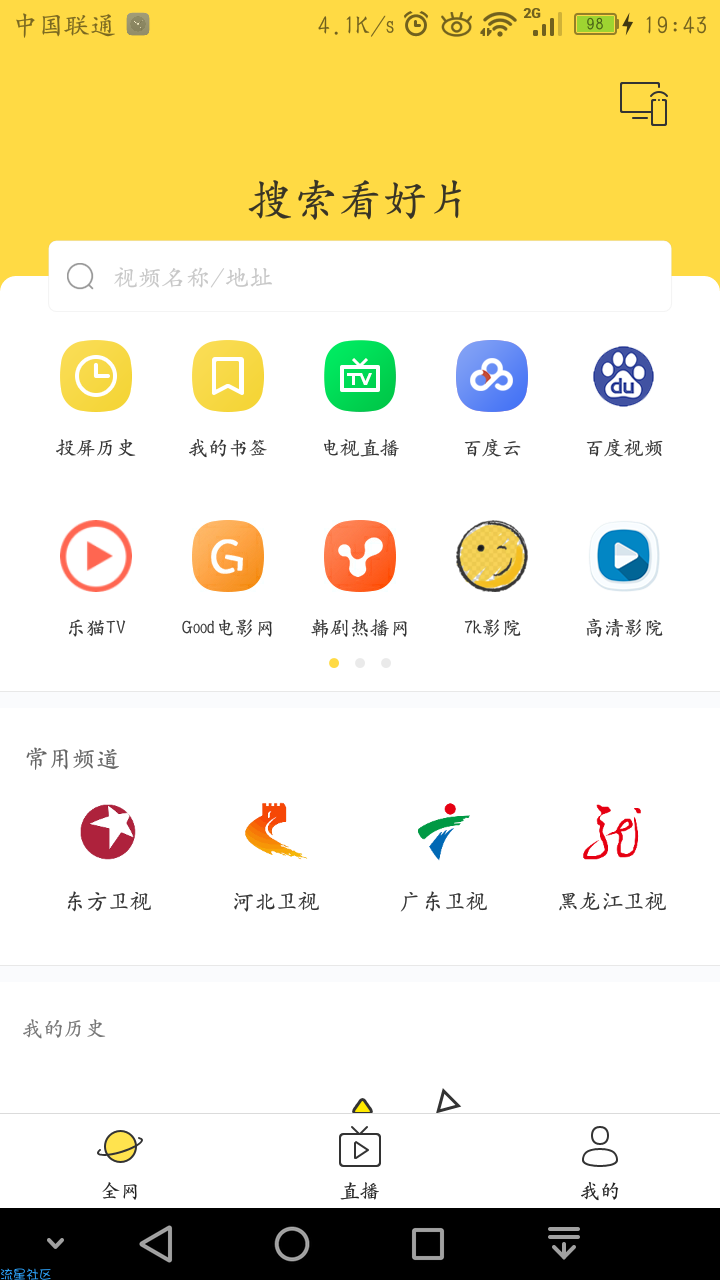This screenshot has width=720, height=1280.
Task: Switch to the 直播 tab
Action: (x=360, y=1162)
